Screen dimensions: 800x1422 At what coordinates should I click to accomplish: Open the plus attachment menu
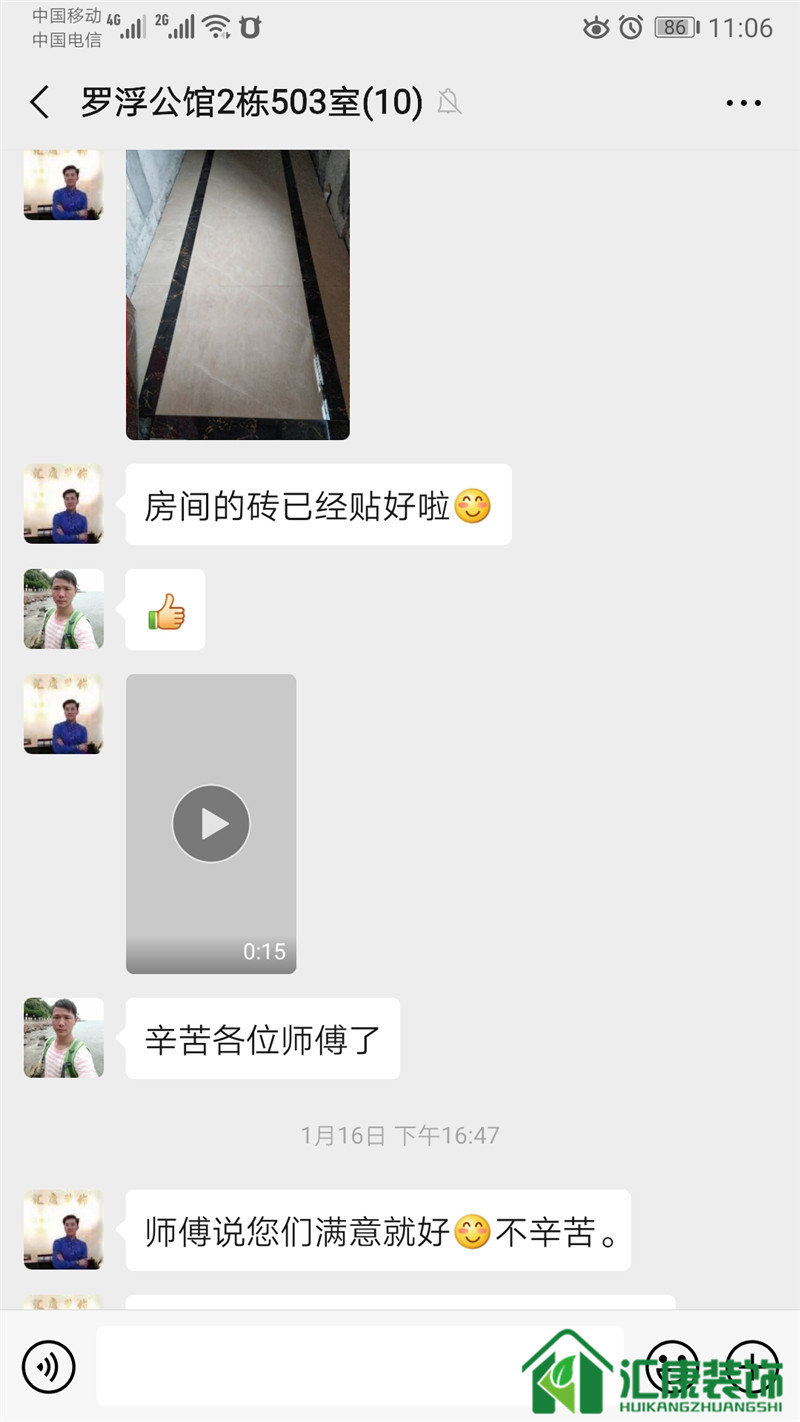(x=752, y=1366)
